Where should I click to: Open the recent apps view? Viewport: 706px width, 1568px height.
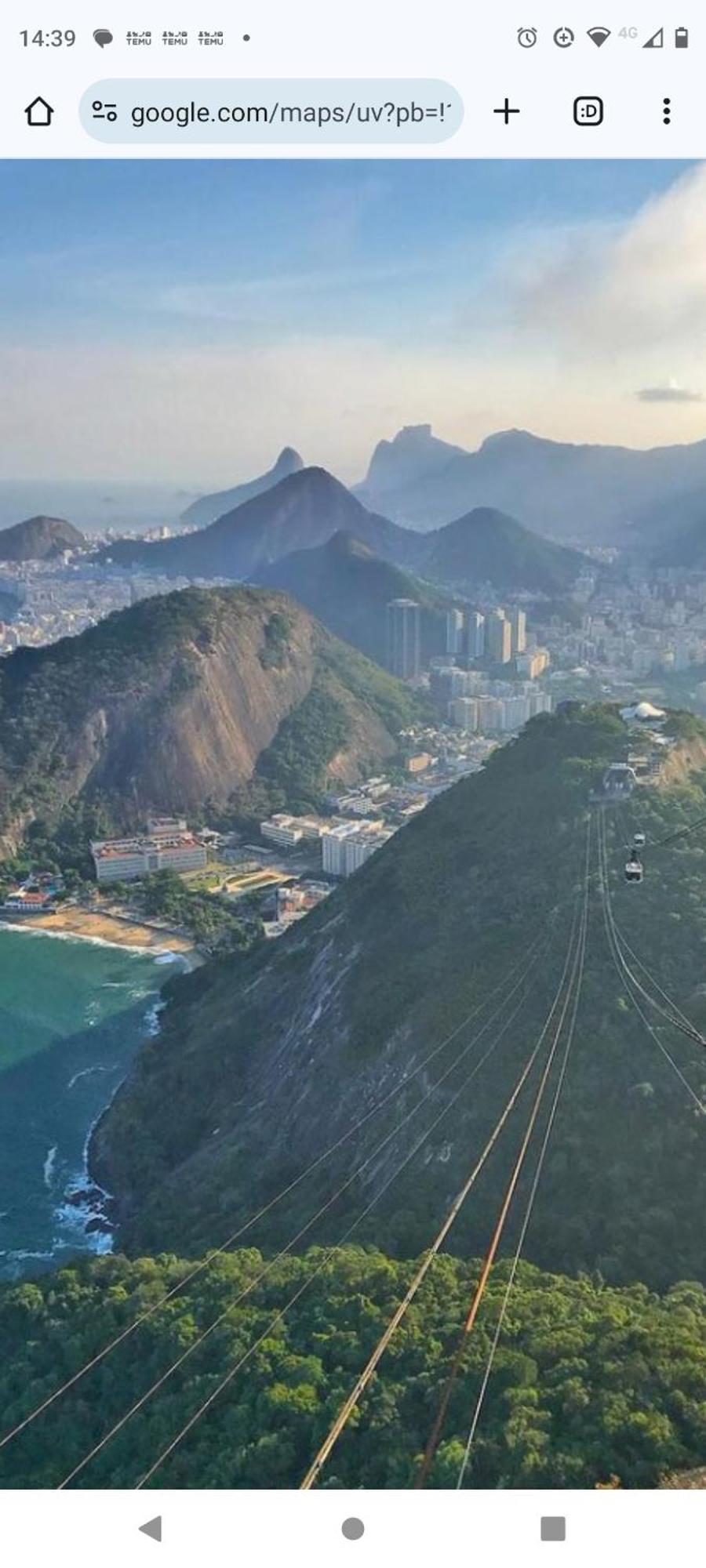click(x=553, y=1528)
